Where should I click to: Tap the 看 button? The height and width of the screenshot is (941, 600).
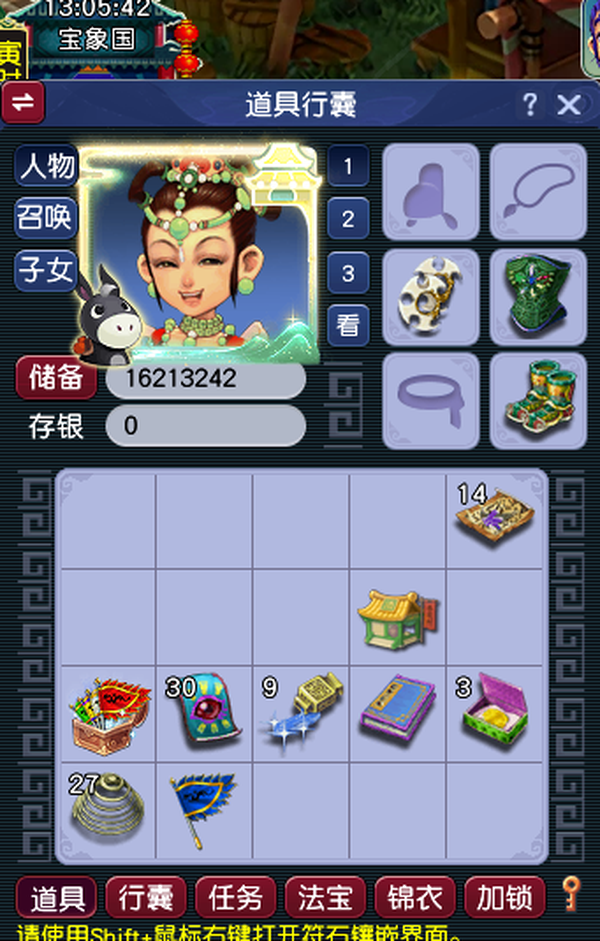click(x=348, y=324)
